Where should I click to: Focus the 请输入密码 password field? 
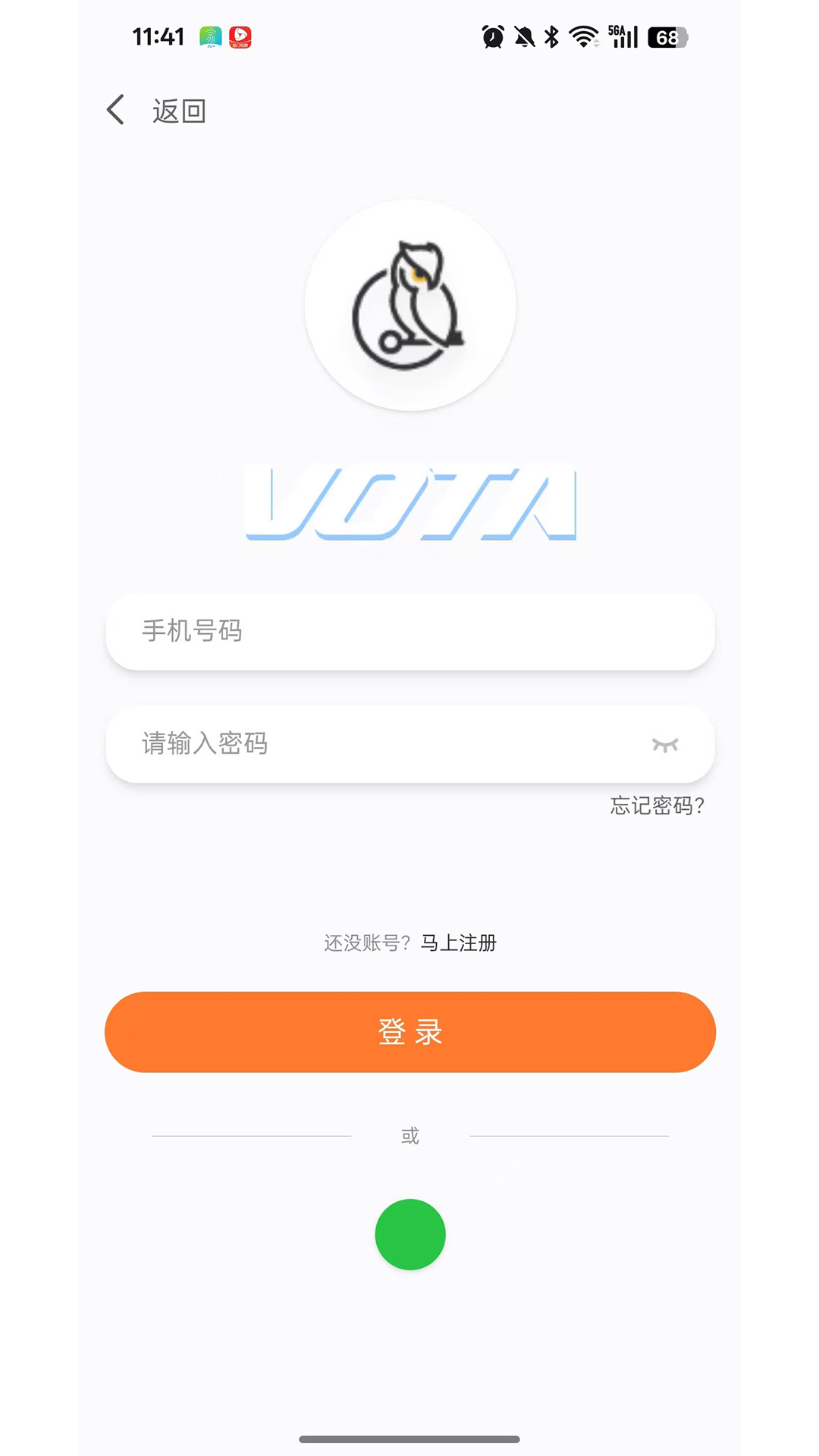[x=379, y=745]
